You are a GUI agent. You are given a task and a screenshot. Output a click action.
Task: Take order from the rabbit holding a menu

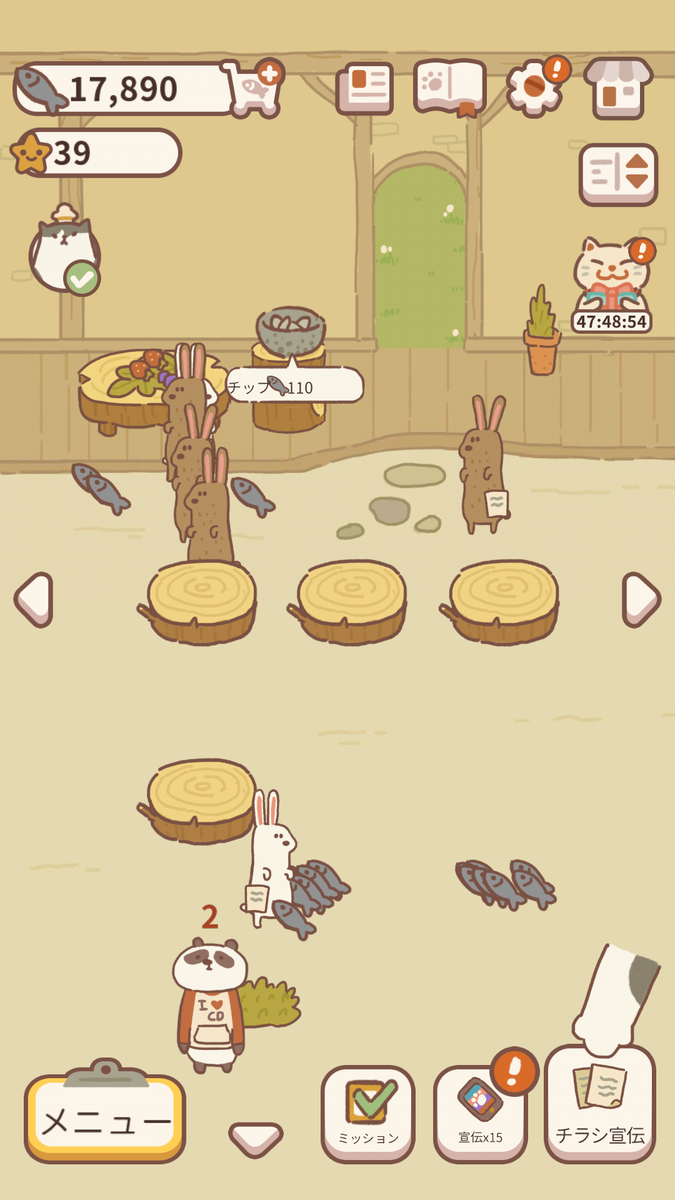point(482,470)
